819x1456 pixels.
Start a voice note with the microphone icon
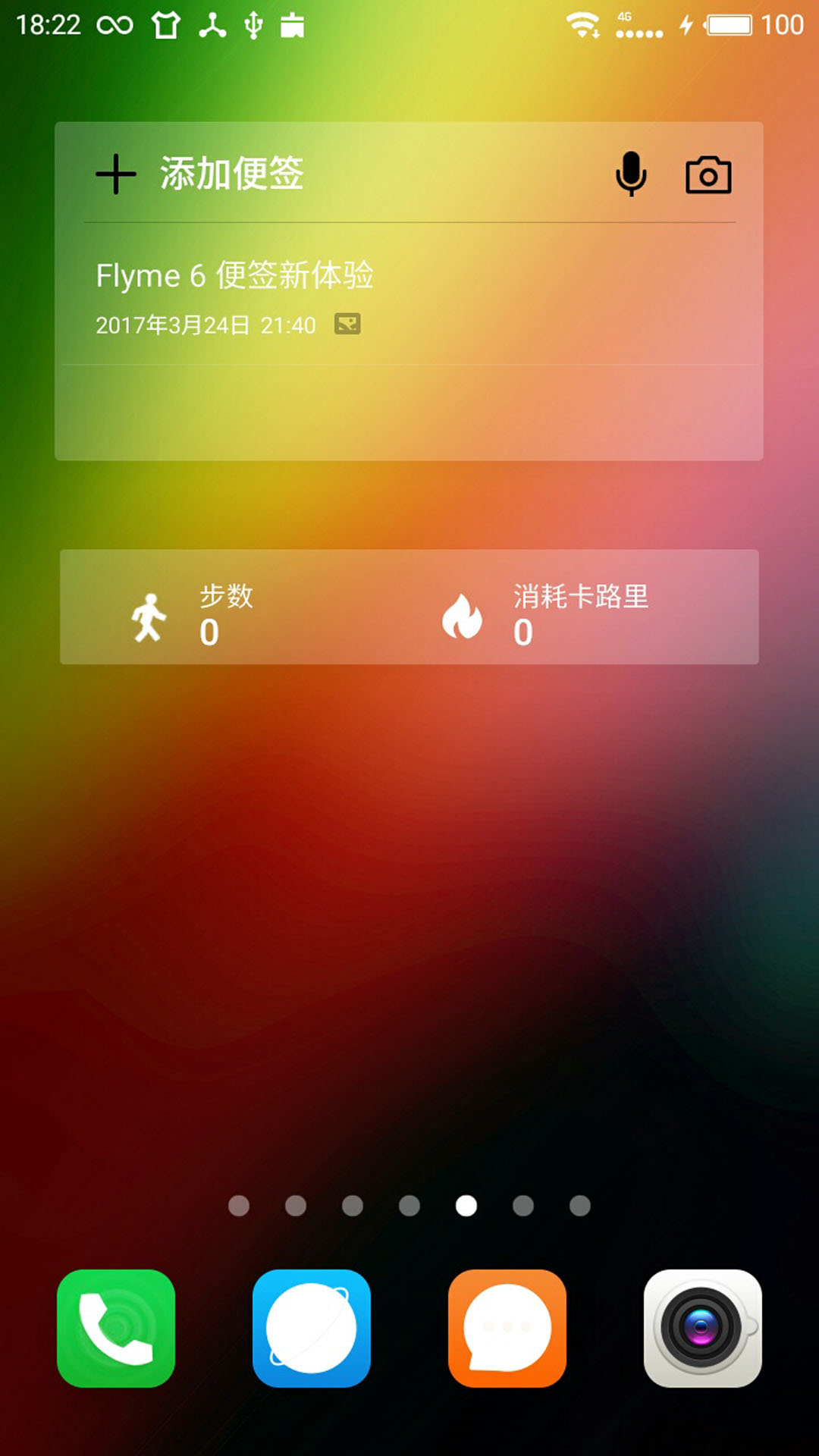631,174
